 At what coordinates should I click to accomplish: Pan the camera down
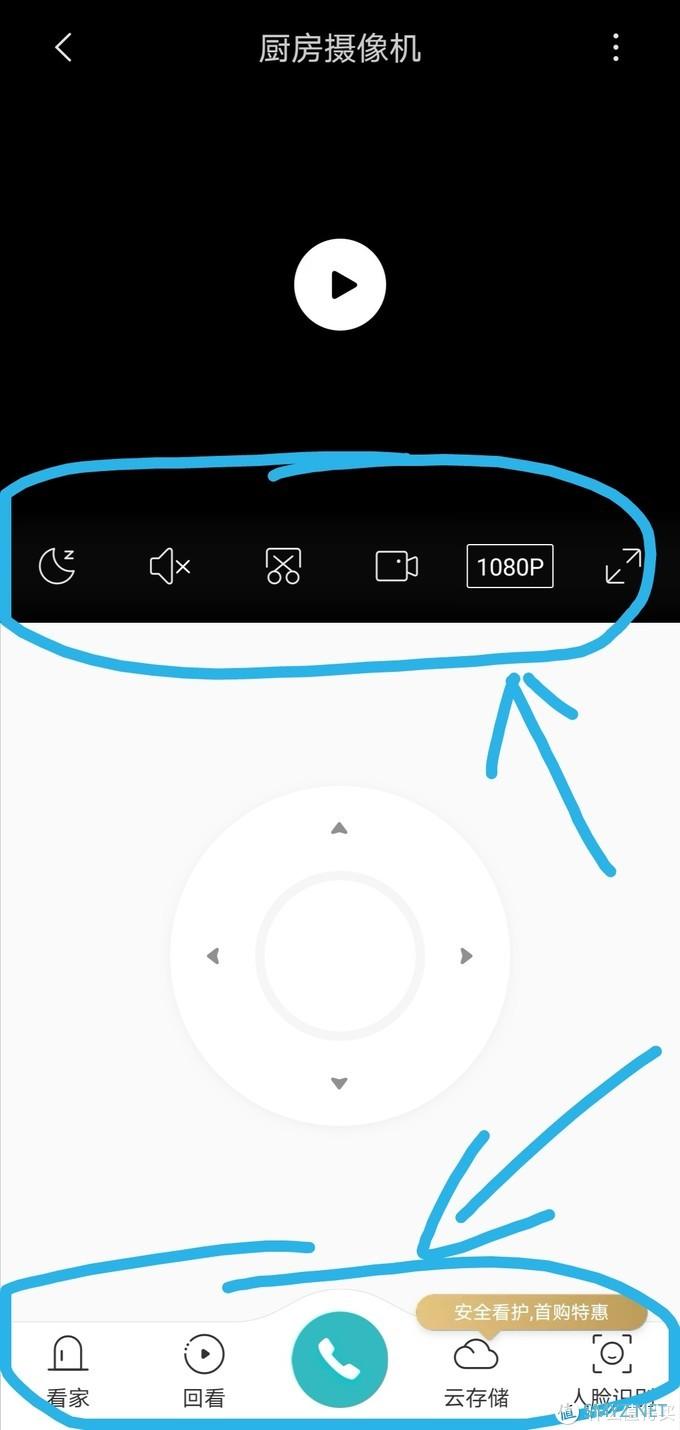(339, 1083)
